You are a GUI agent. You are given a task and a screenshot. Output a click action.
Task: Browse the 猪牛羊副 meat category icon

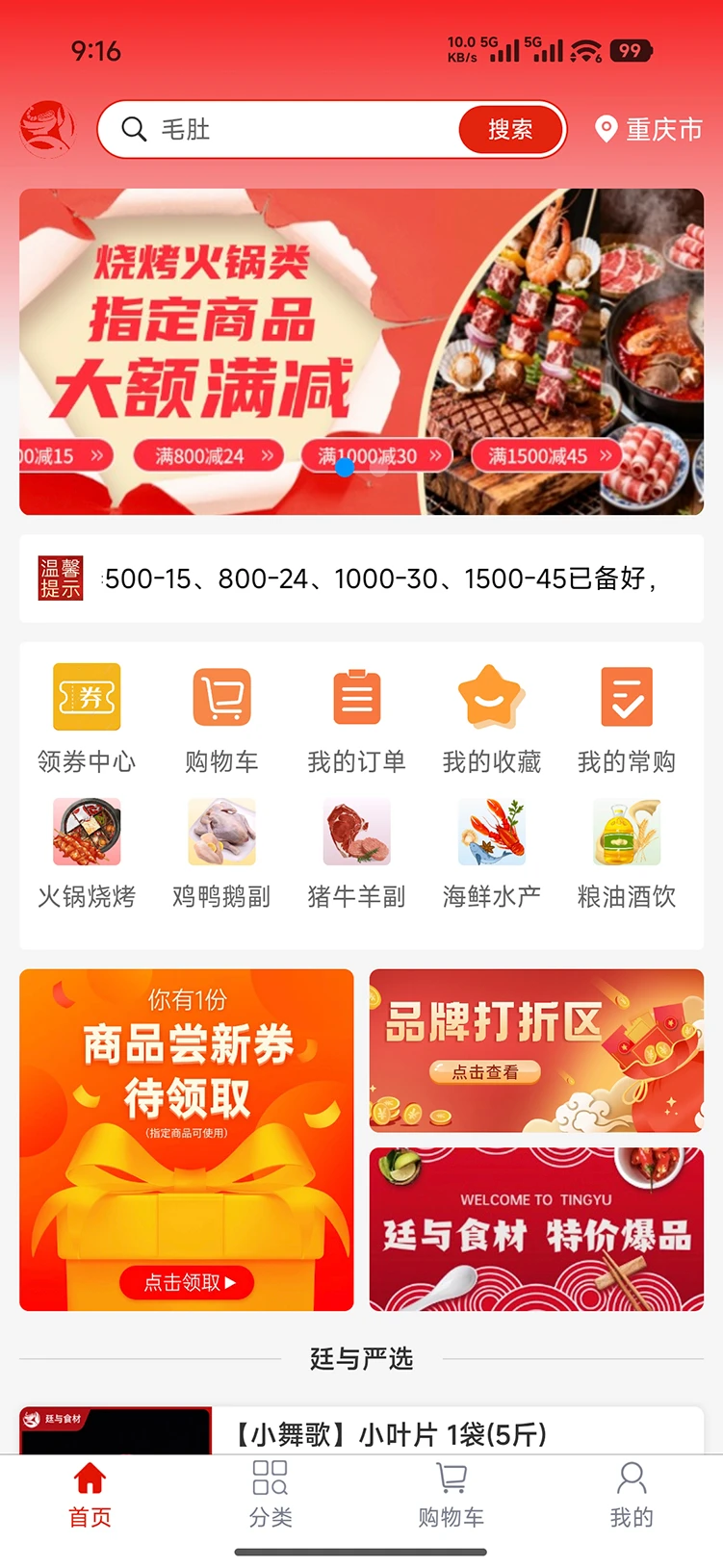[356, 852]
